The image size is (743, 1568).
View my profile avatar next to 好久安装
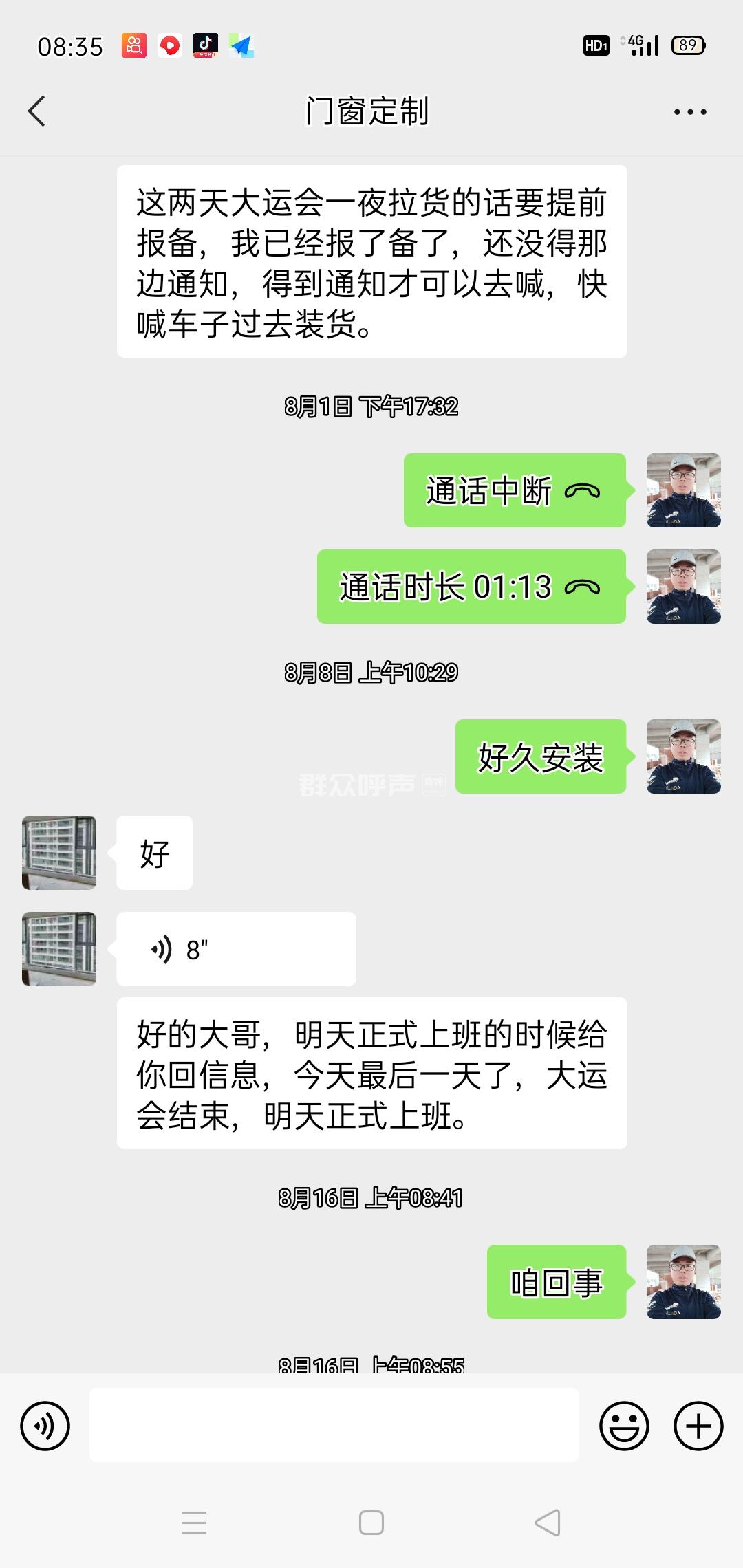[683, 756]
